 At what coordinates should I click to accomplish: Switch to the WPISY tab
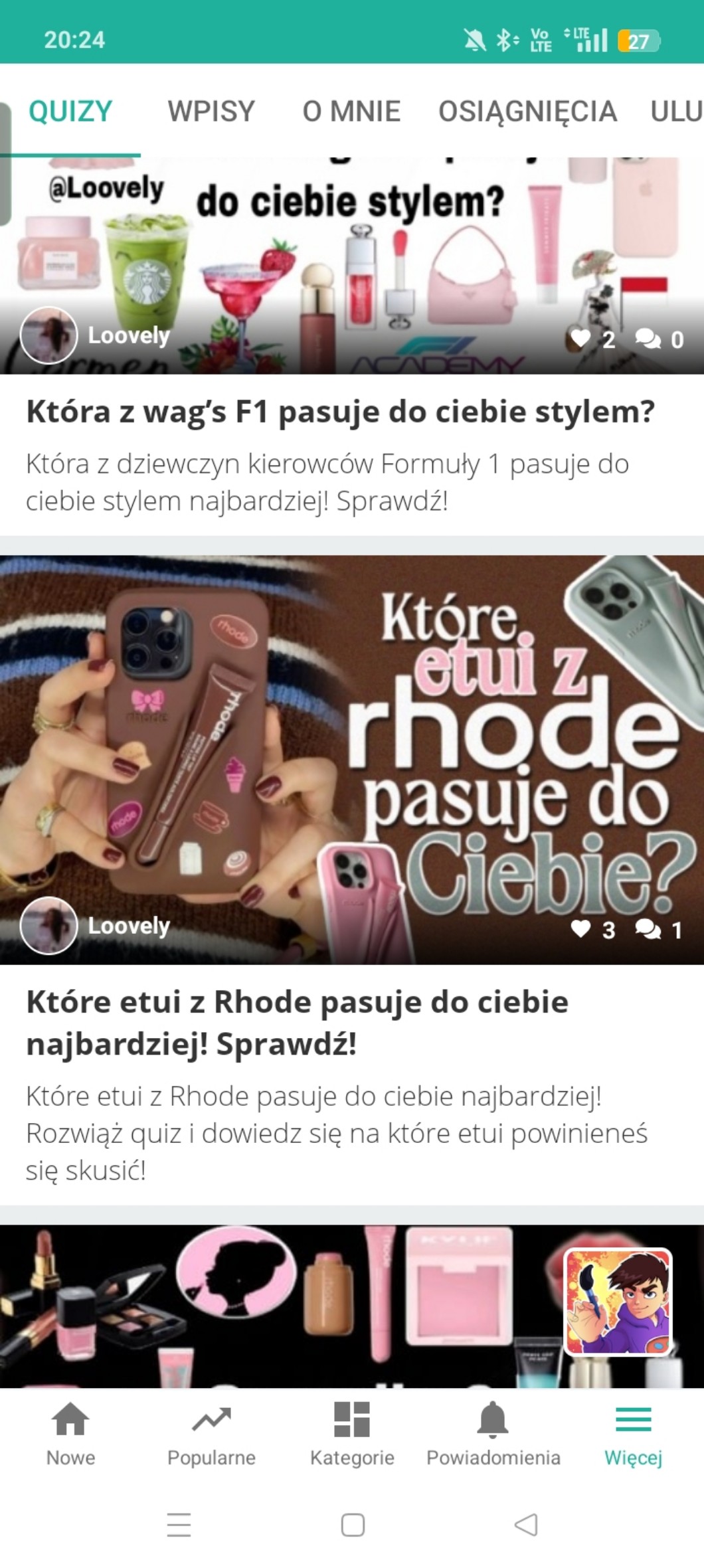click(x=211, y=112)
